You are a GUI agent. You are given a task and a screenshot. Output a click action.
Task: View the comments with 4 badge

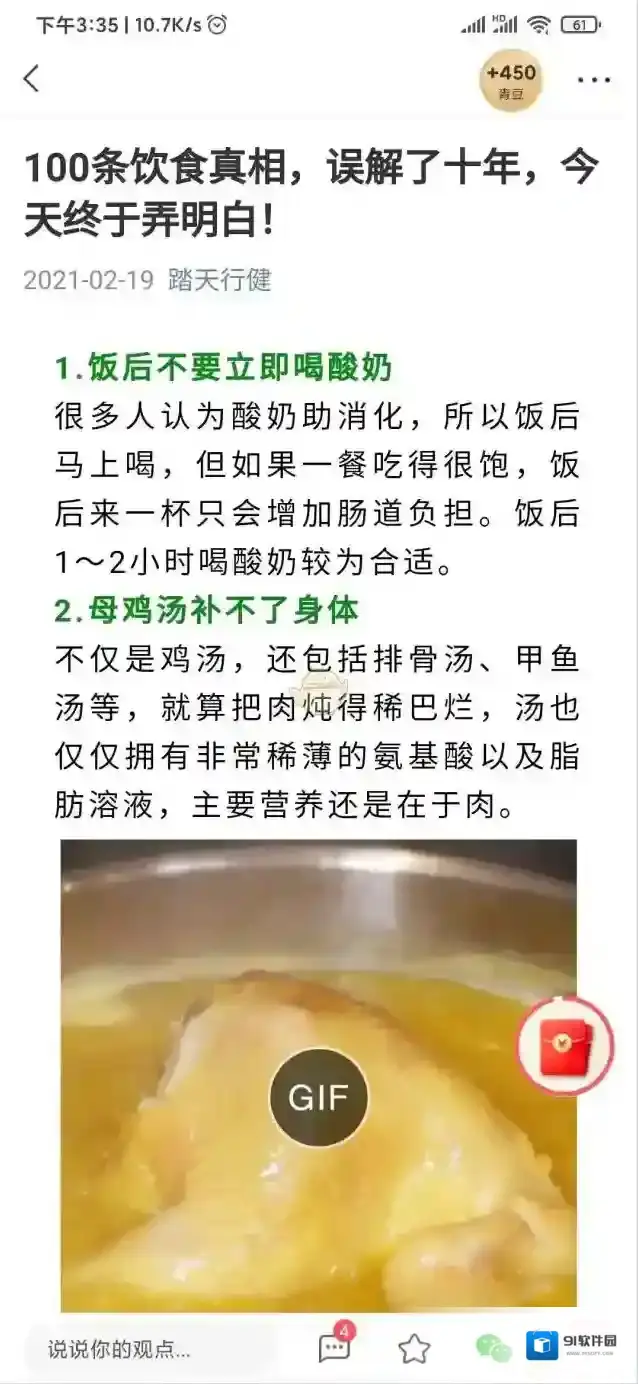334,1347
